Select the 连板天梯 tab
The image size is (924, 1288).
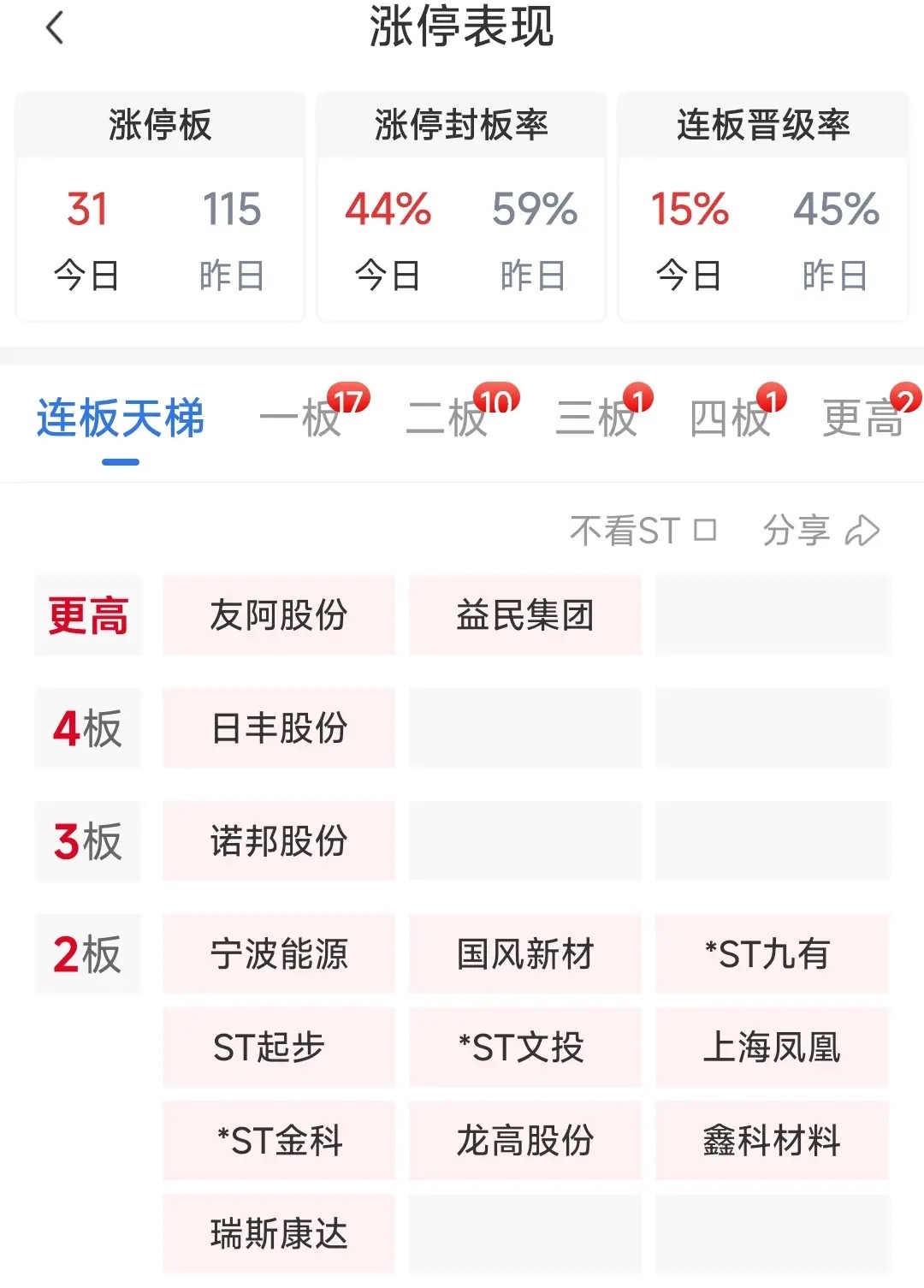click(120, 418)
